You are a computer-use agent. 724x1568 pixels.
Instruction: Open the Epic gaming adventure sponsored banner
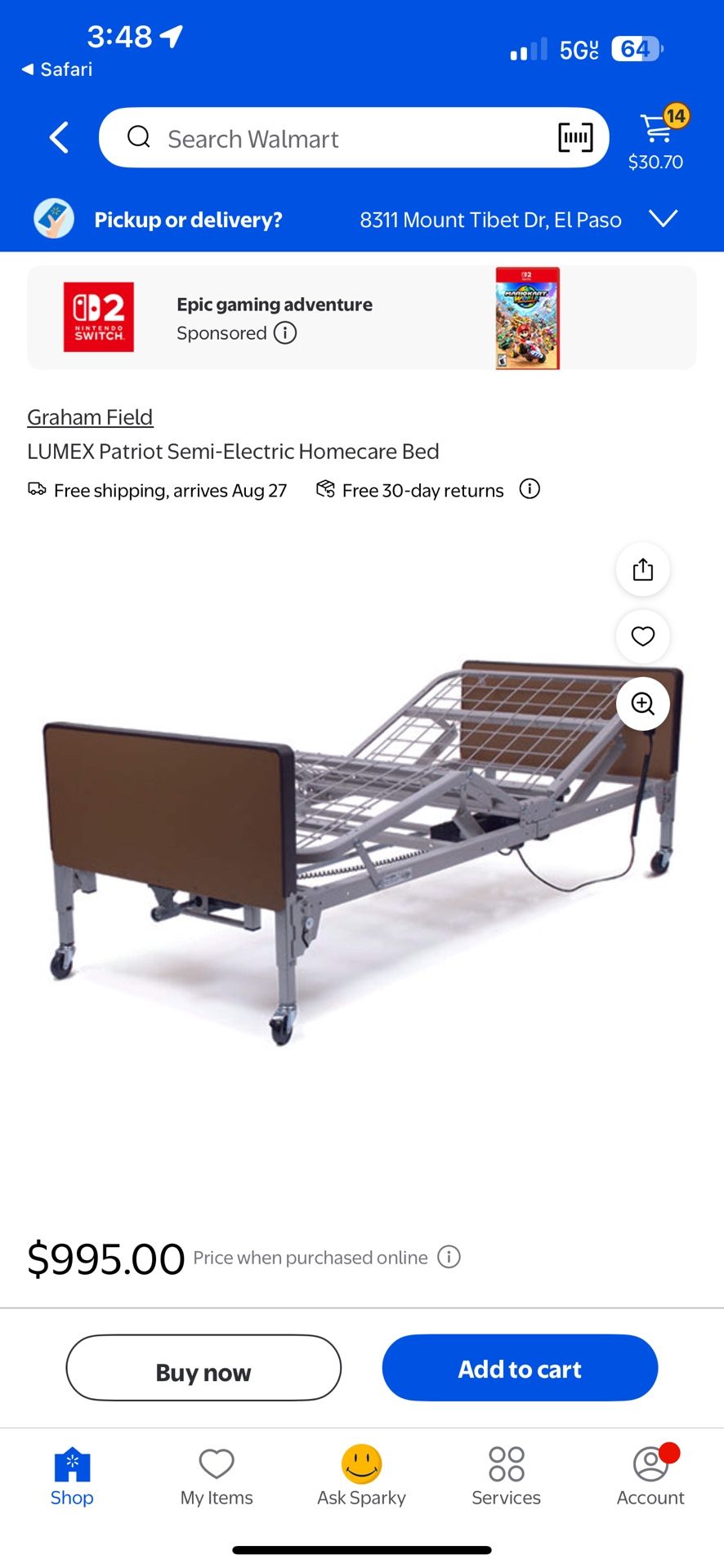pyautogui.click(x=362, y=318)
